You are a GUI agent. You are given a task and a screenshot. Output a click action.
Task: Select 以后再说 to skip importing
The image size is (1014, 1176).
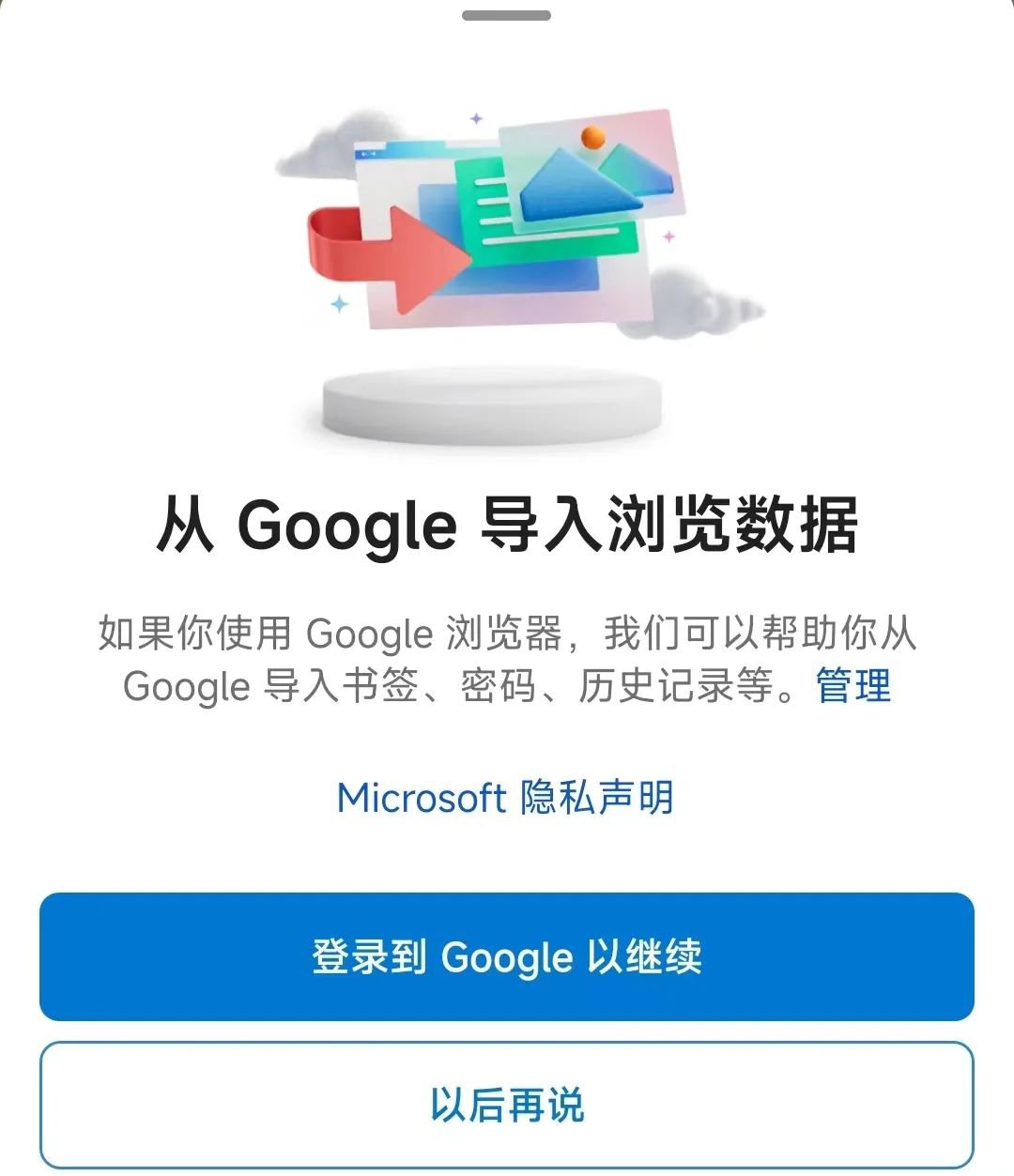point(507,1106)
